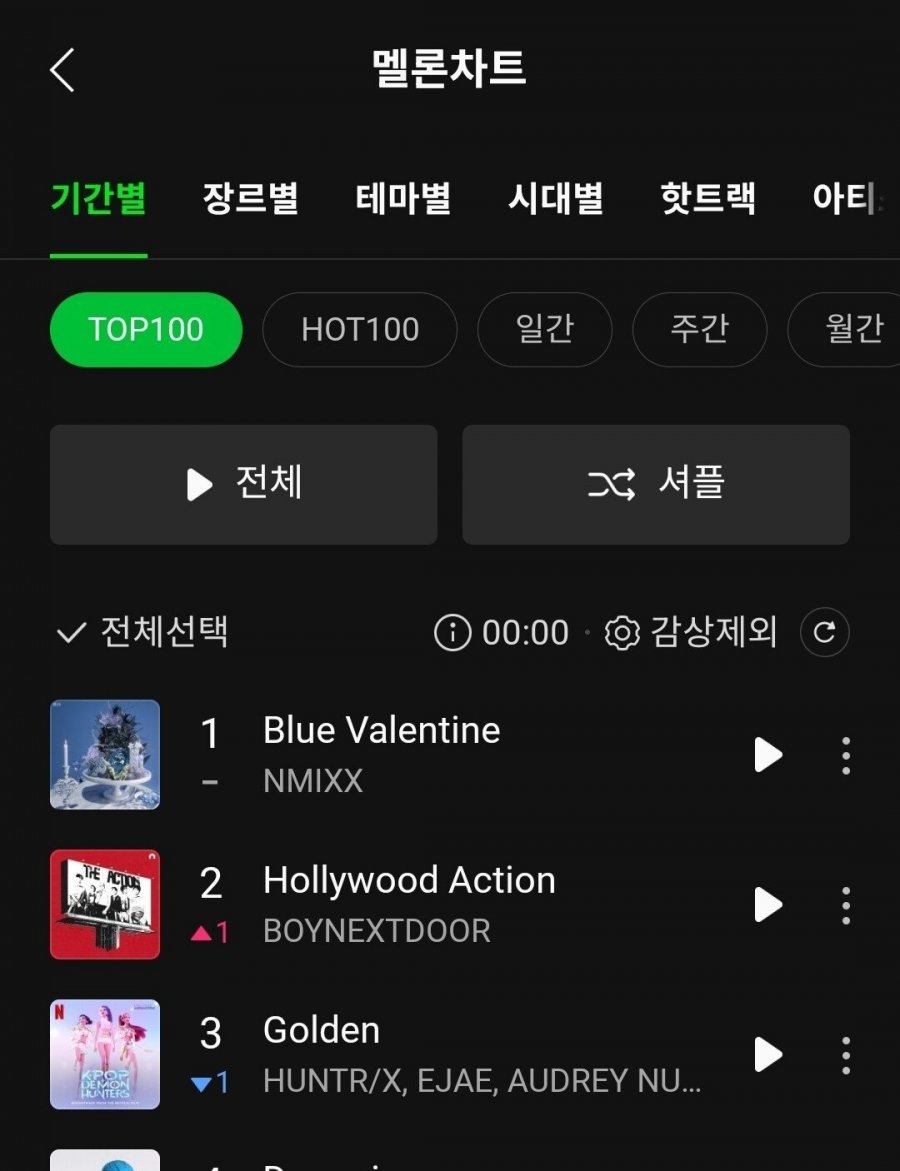Image resolution: width=900 pixels, height=1171 pixels.
Task: Open more options for Hollywood Action
Action: (x=846, y=905)
